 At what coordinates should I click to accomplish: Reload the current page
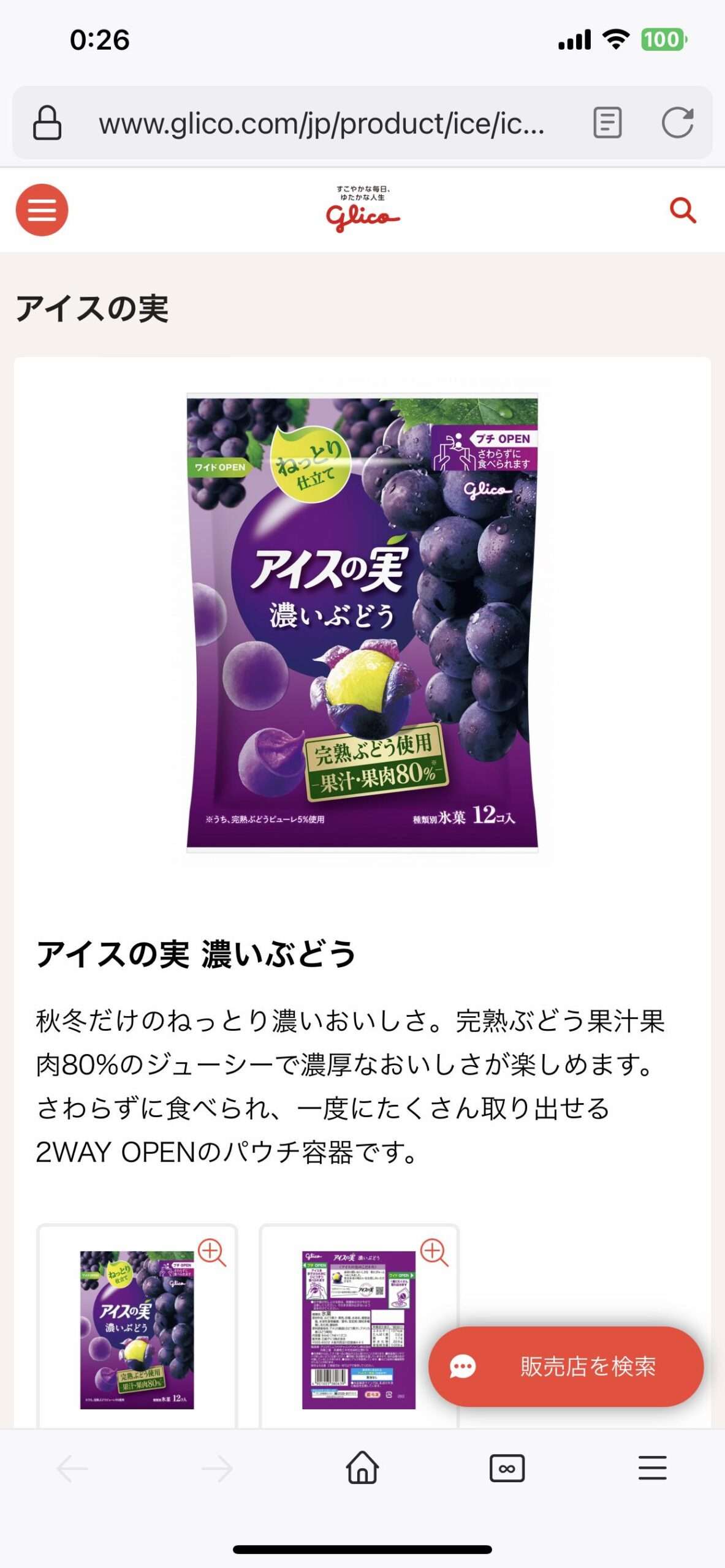(x=677, y=123)
